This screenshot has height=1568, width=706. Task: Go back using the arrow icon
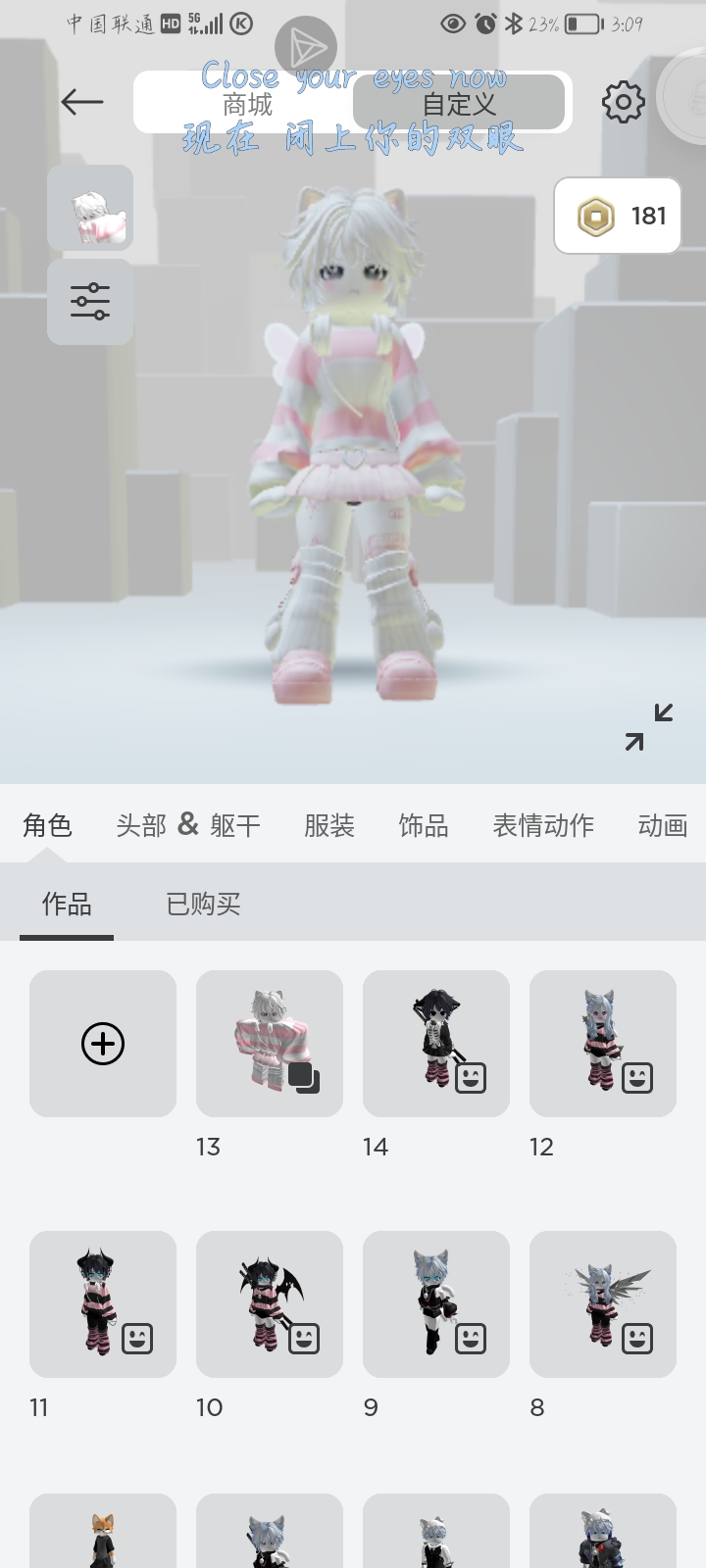click(x=82, y=102)
